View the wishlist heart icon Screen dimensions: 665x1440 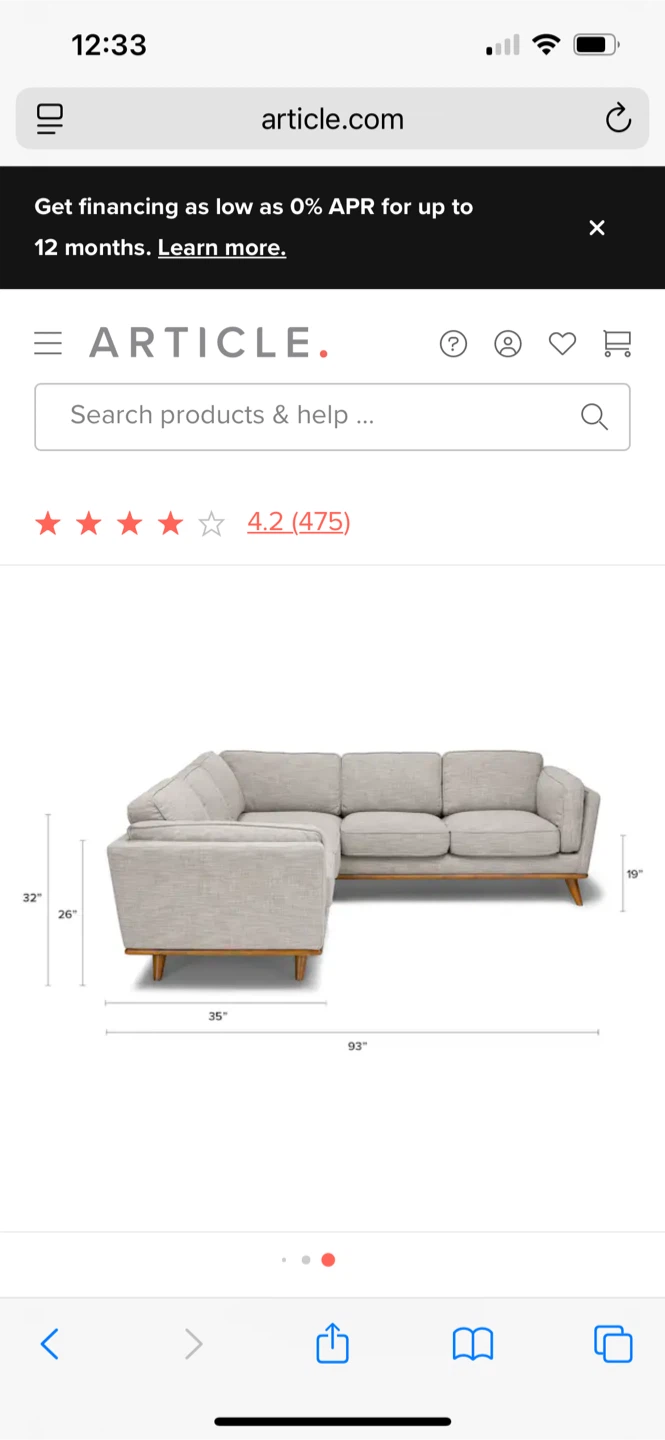[x=563, y=344]
